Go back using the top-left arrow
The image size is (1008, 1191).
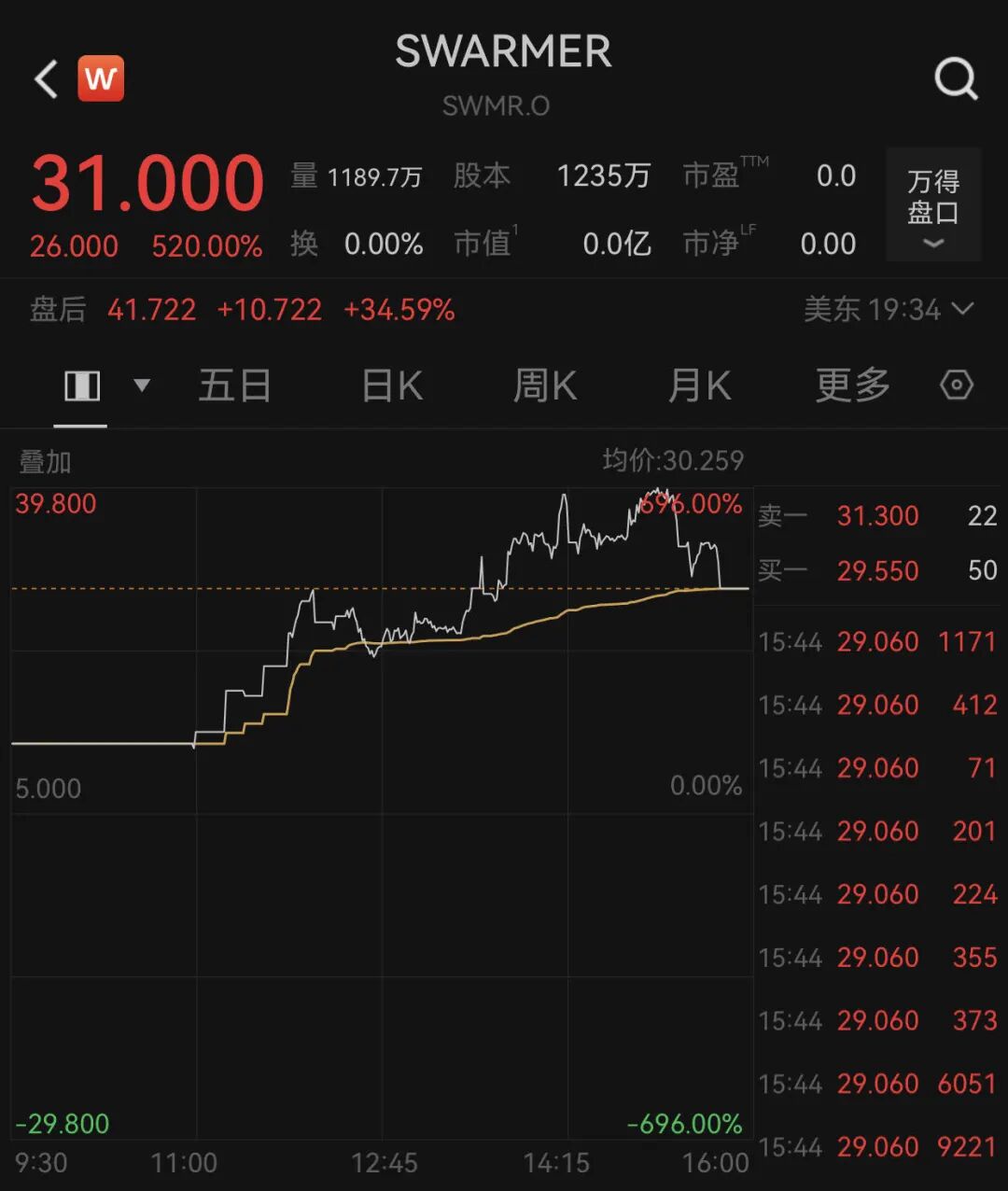47,79
